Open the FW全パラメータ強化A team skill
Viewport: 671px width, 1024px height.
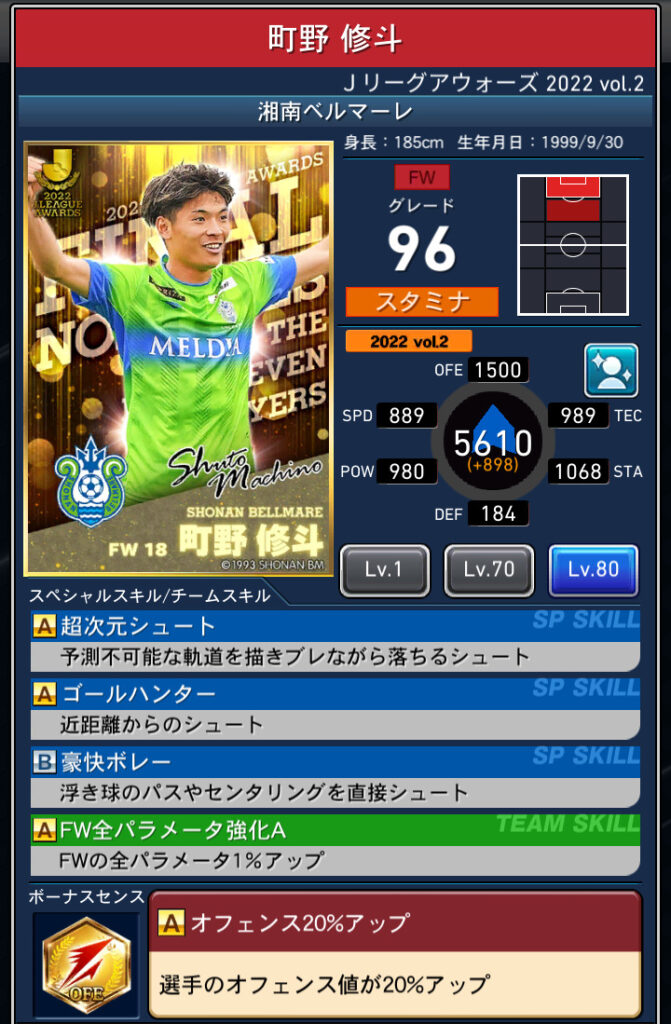335,844
